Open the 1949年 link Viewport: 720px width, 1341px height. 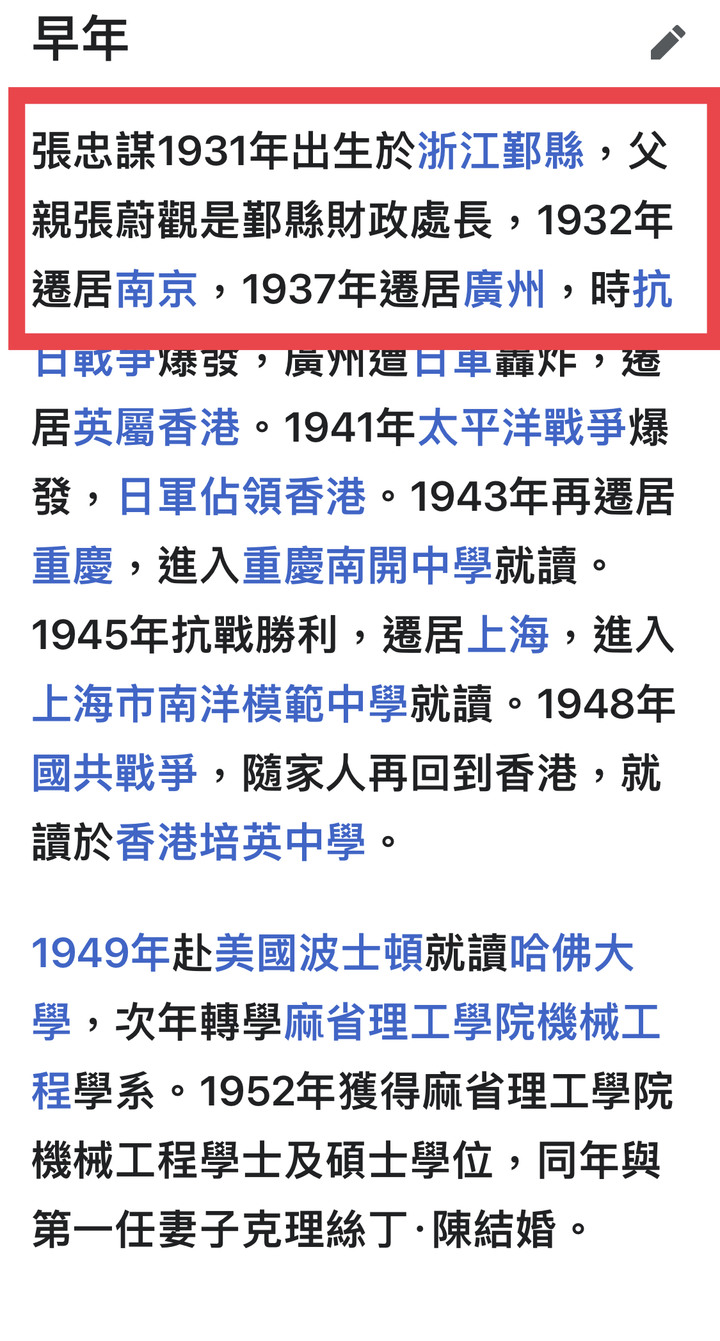coord(101,953)
